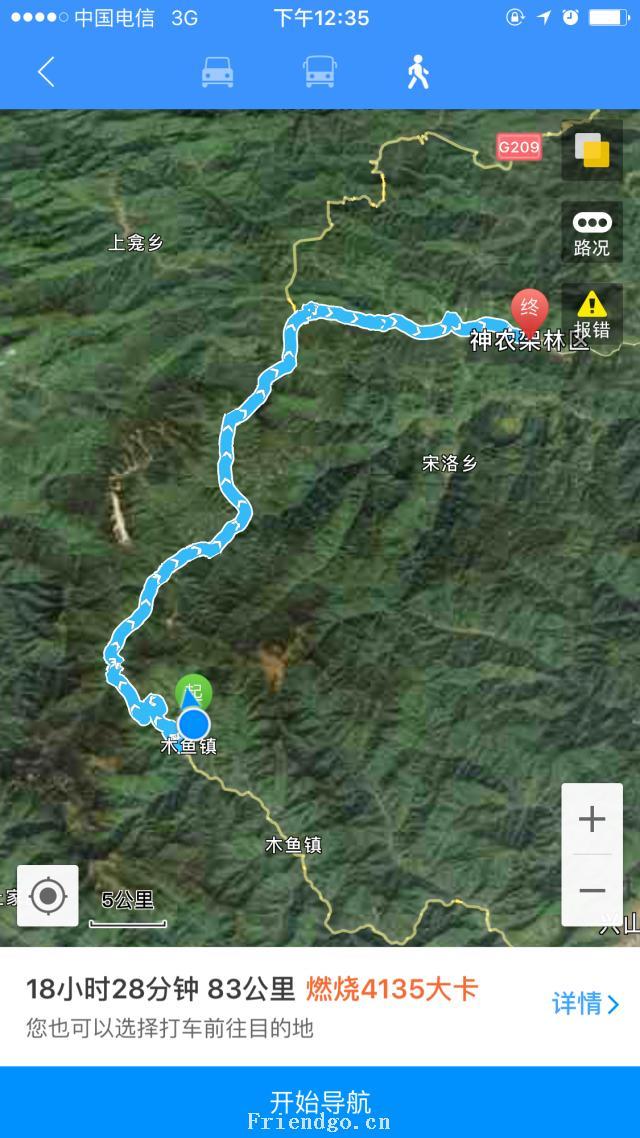640x1138 pixels.
Task: Report a map error (报错)
Action: 591,313
